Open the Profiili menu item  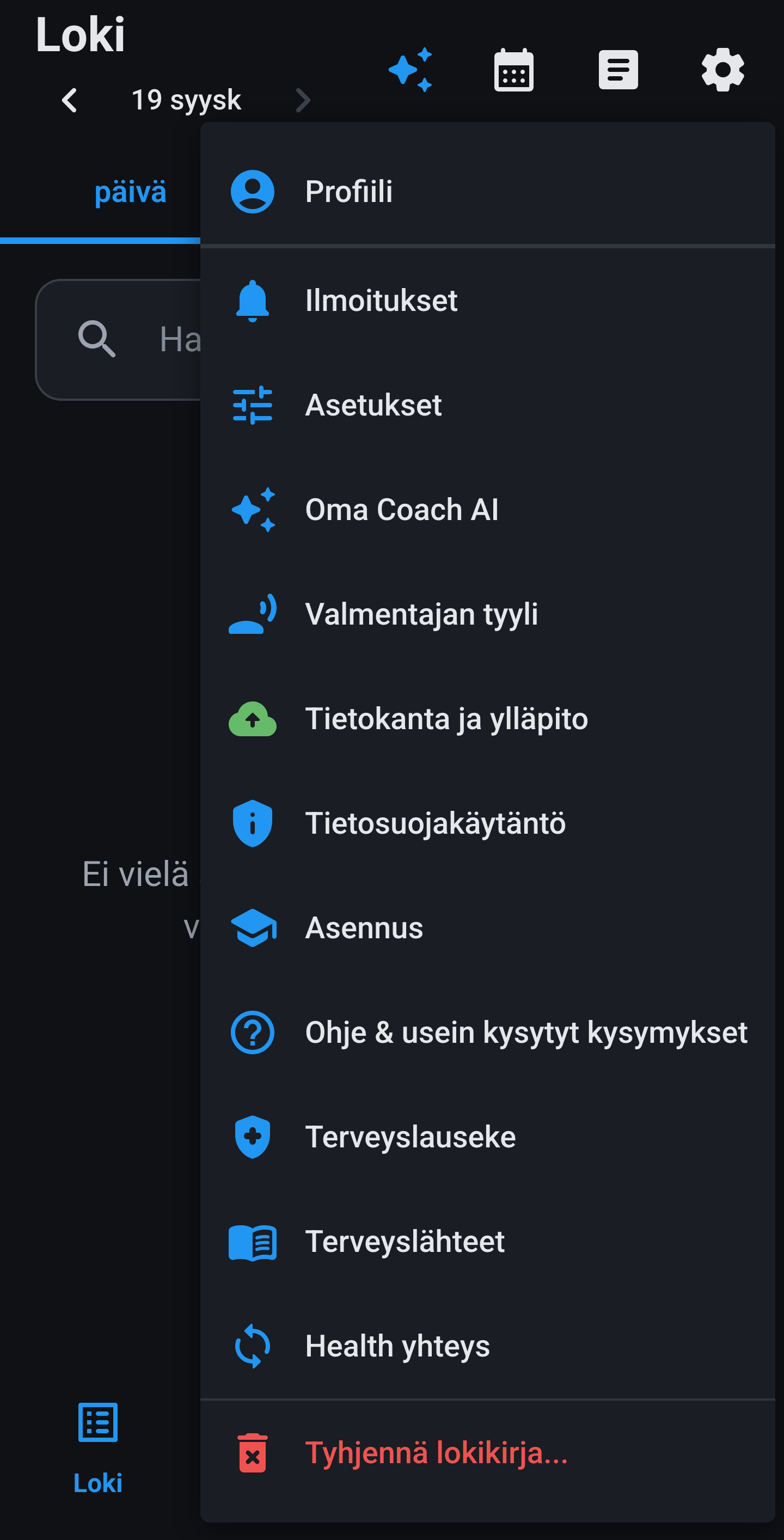[488, 192]
